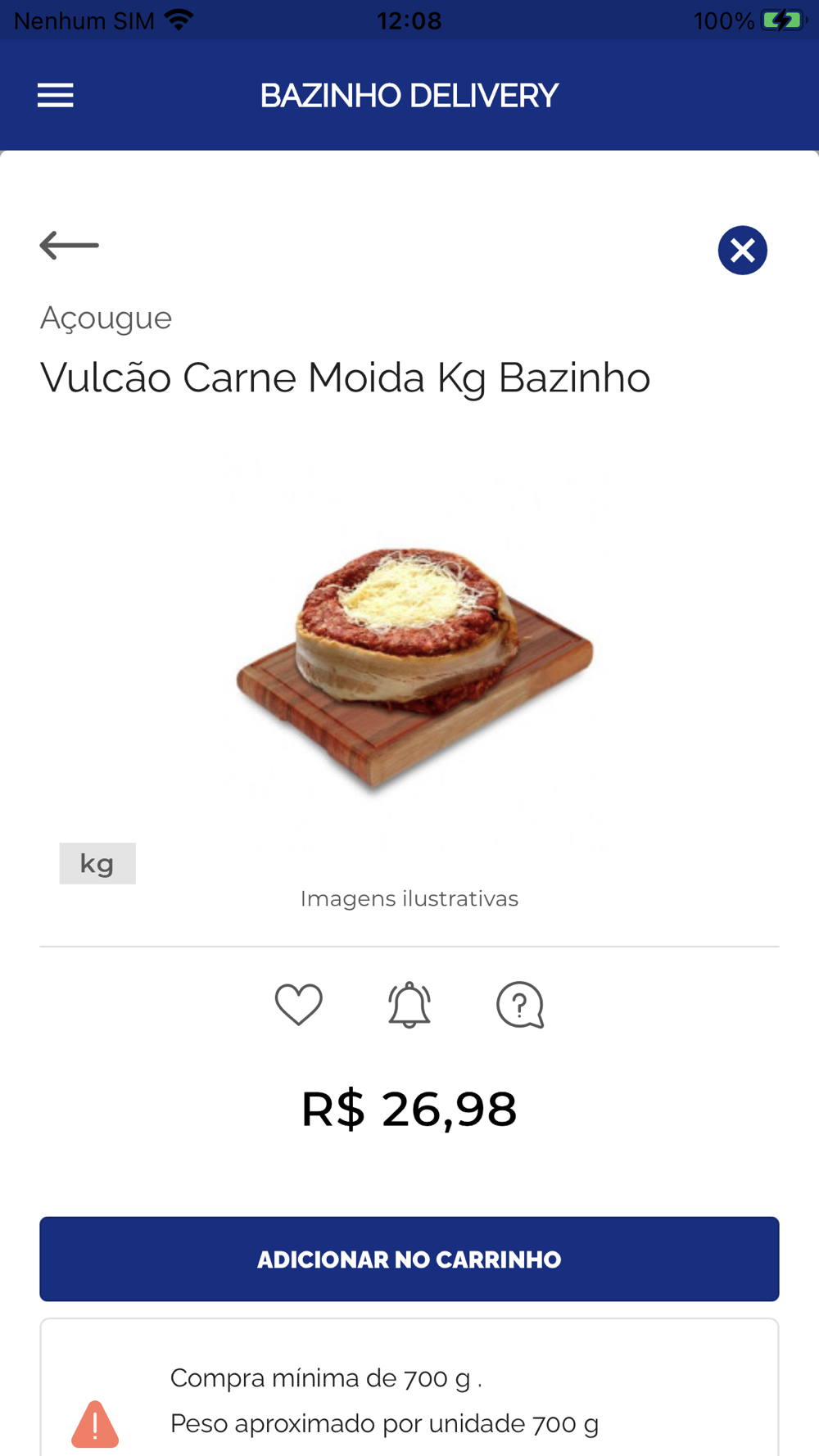Open the question help bubble
Image resolution: width=819 pixels, height=1456 pixels.
[x=520, y=1004]
